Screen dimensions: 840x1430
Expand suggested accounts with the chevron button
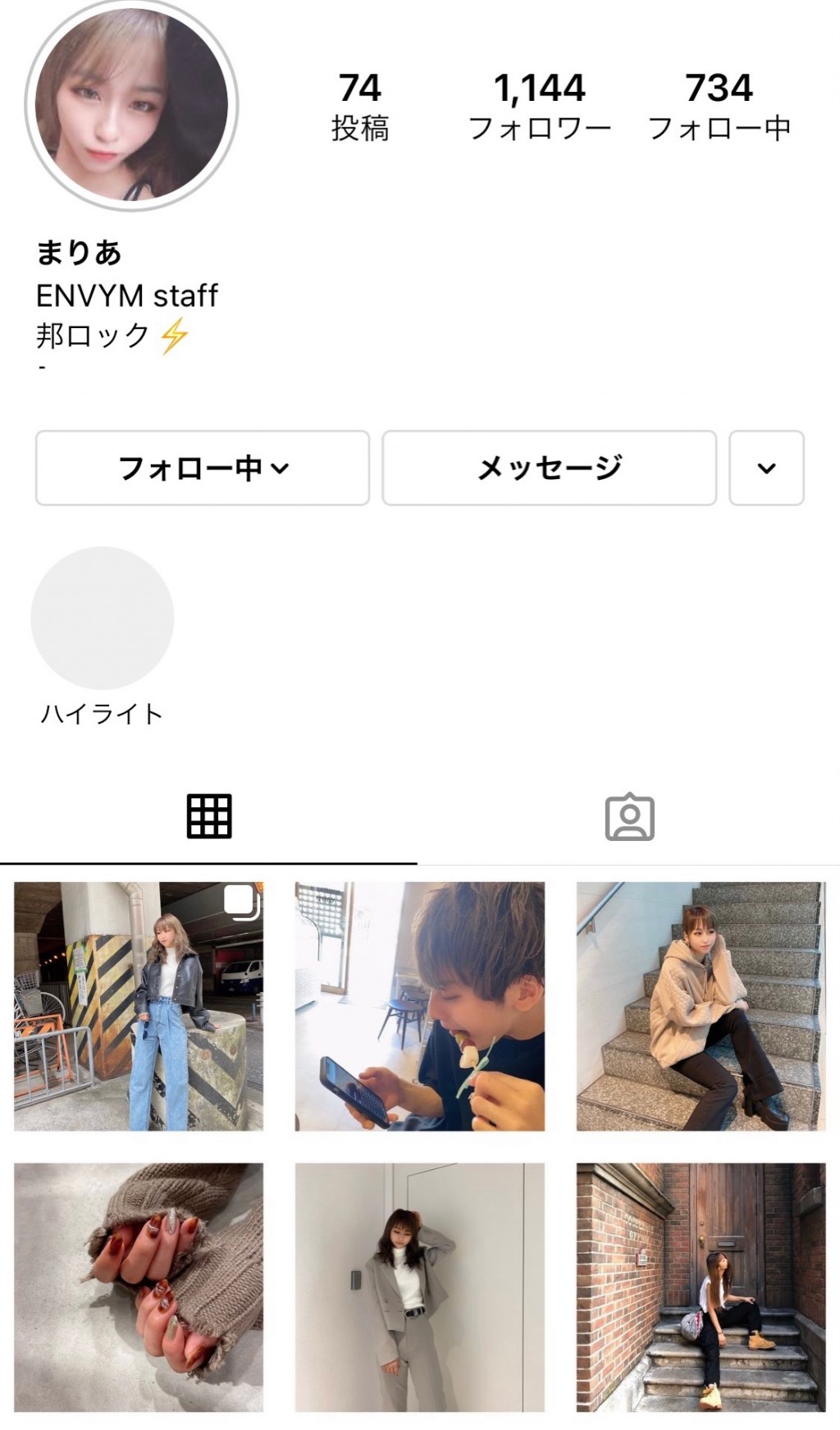766,468
